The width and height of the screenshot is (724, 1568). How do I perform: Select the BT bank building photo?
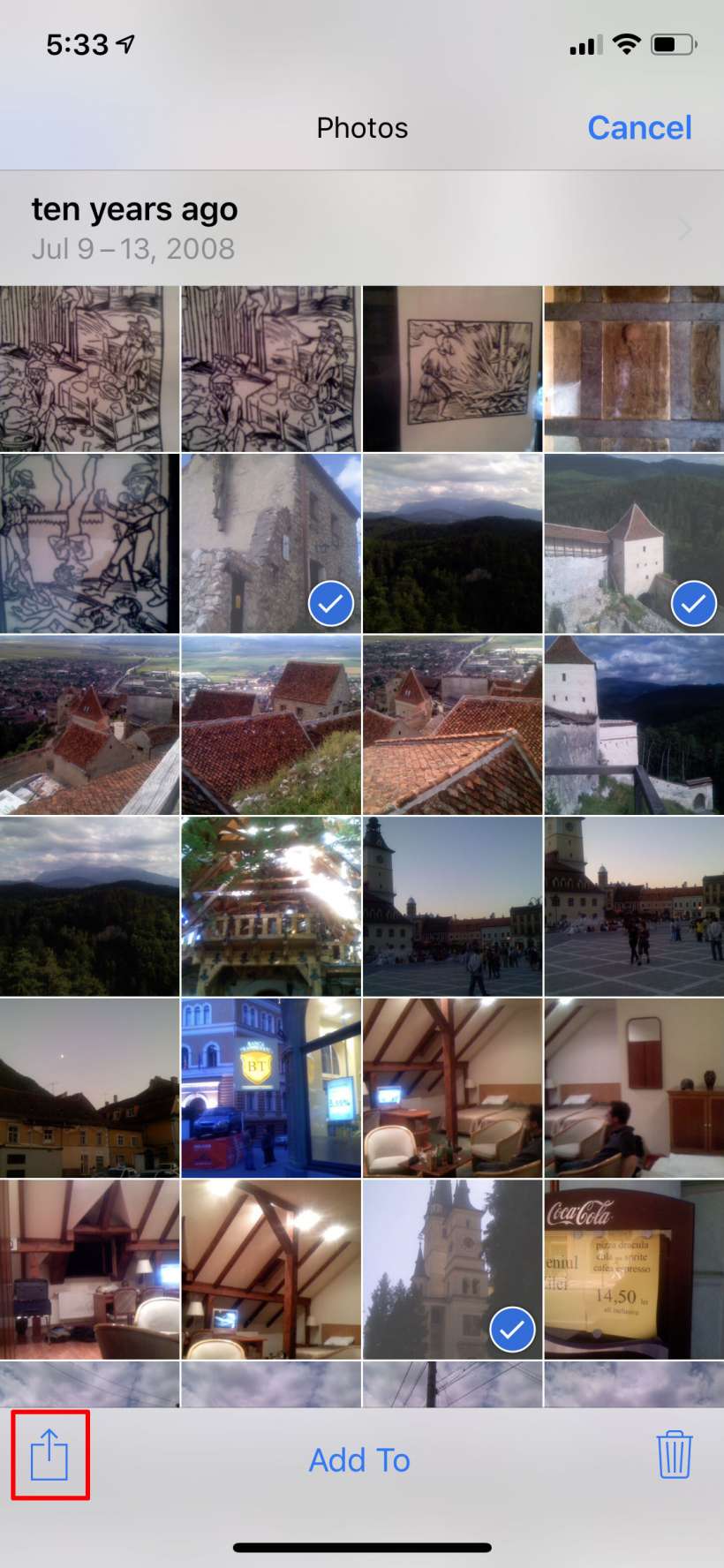pos(271,1088)
